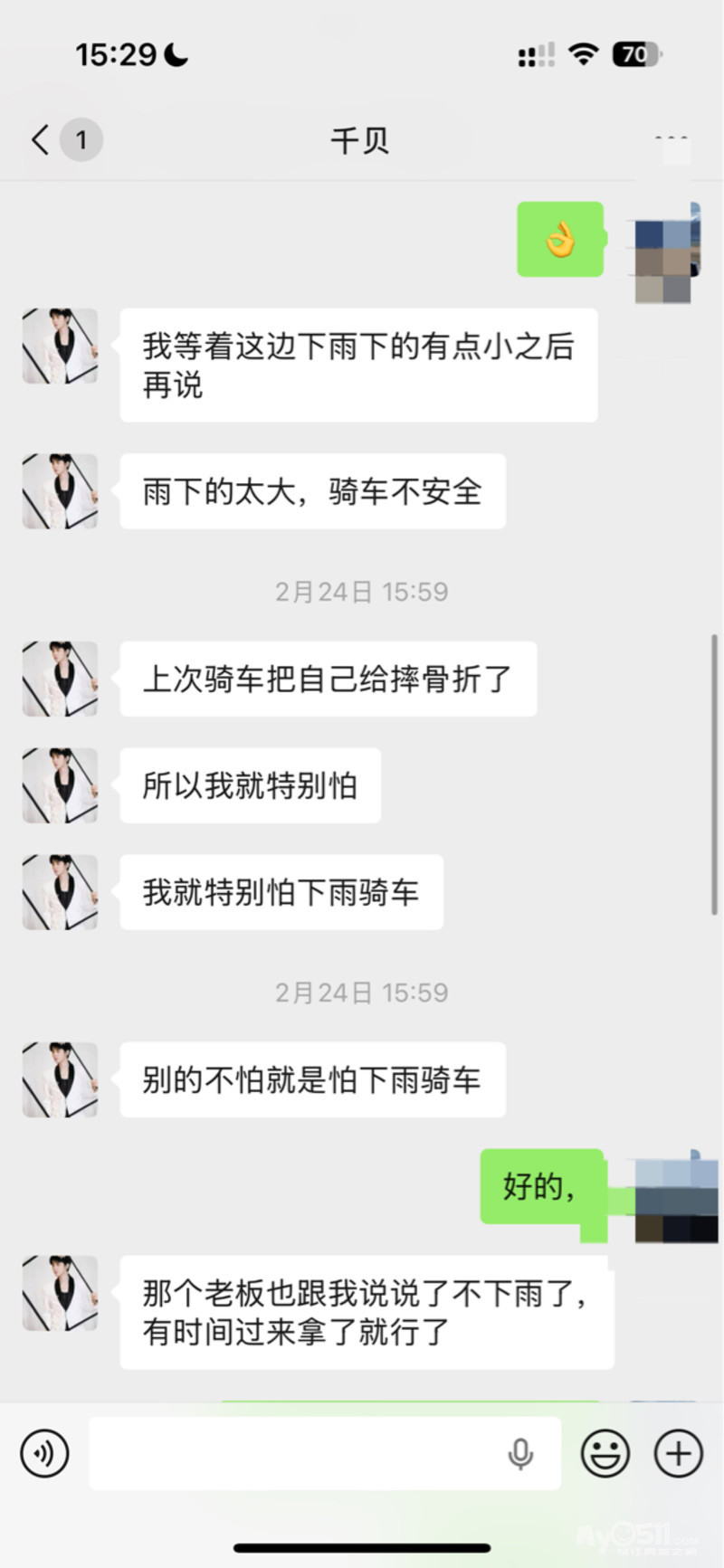Open the emoji sticker panel
724x1568 pixels.
coord(605,1453)
